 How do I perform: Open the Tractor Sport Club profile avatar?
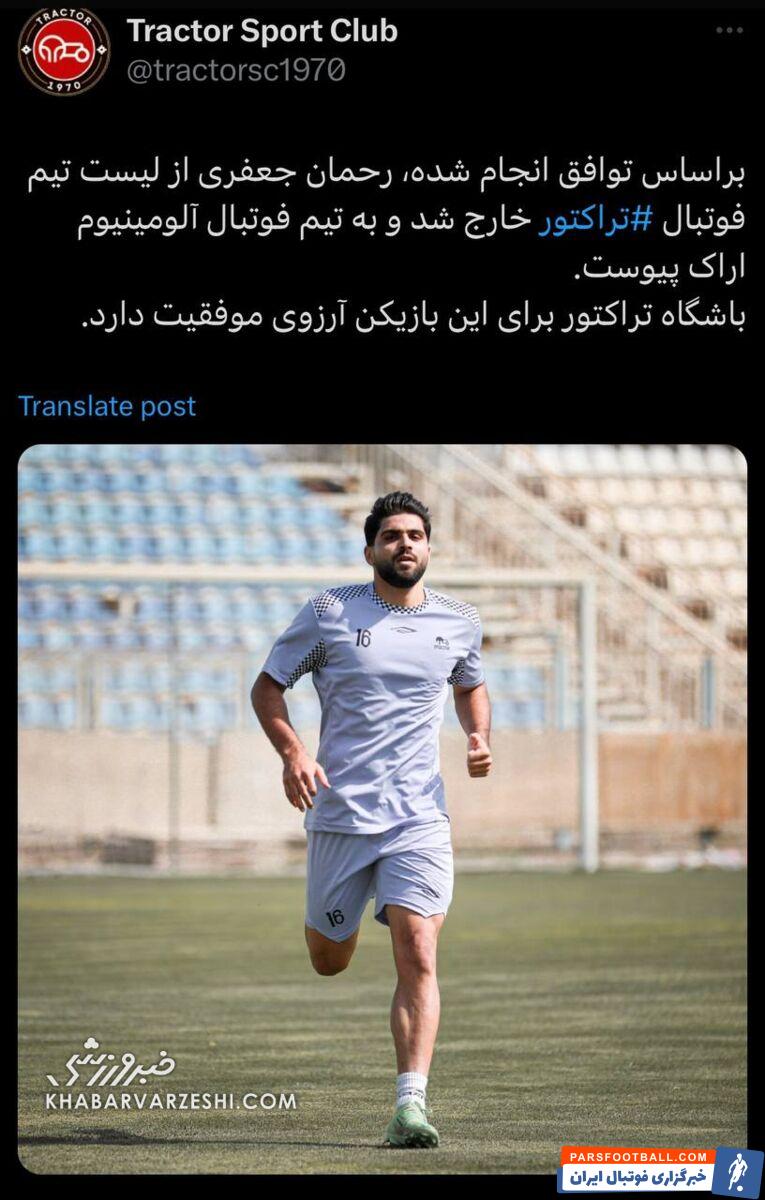[x=64, y=51]
